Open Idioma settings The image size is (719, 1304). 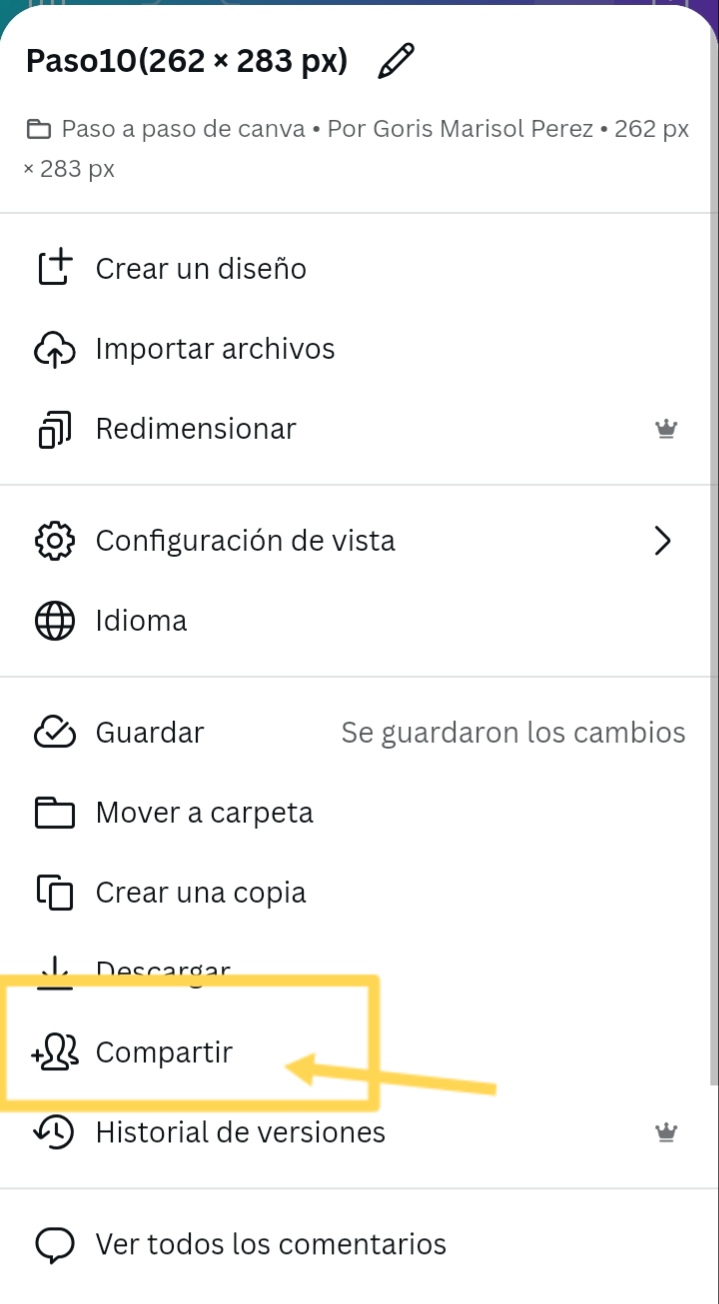(141, 621)
